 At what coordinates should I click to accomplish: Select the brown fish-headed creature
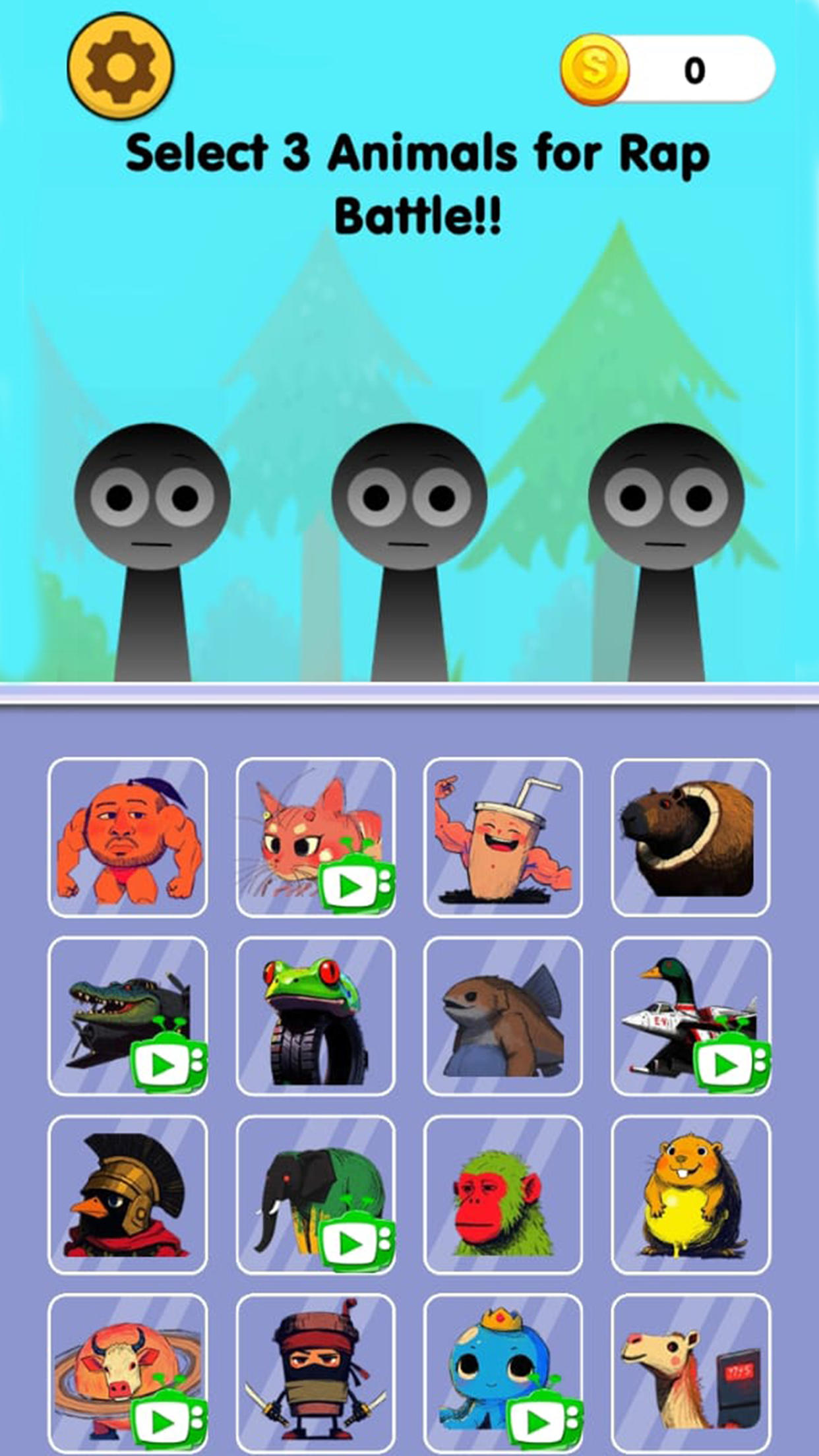point(502,1016)
